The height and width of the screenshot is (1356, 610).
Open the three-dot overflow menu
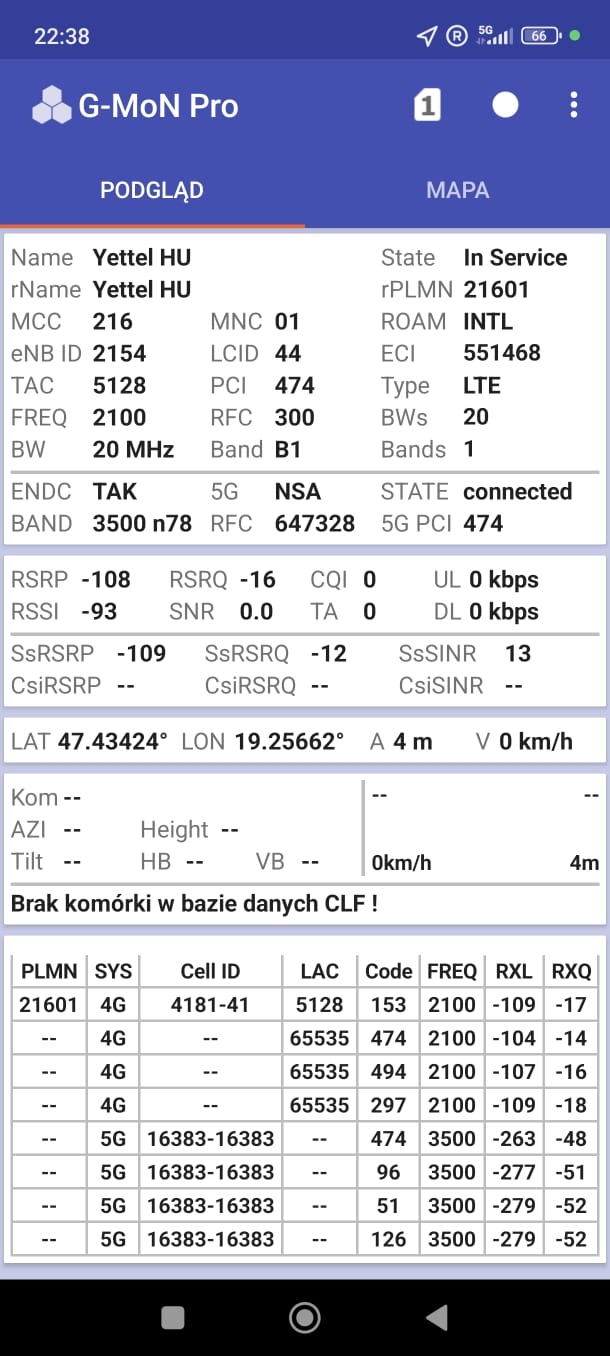(x=573, y=105)
